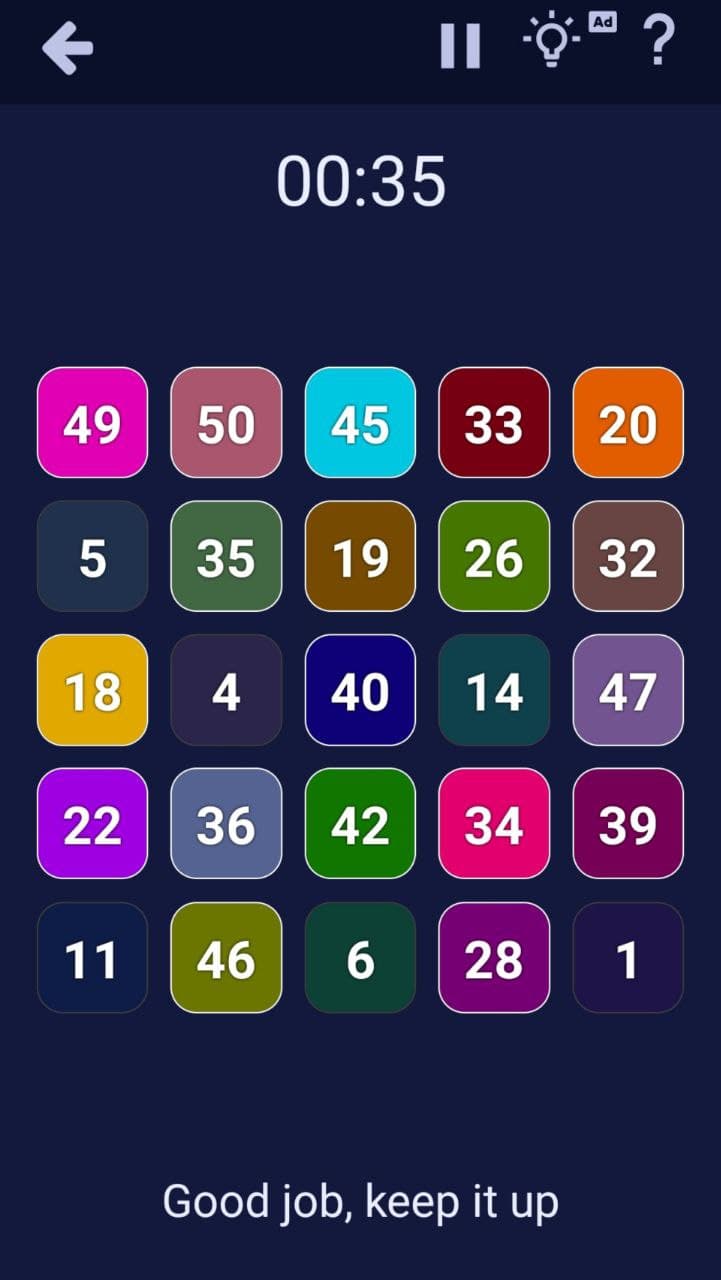Select the tile numbered 4

226,690
